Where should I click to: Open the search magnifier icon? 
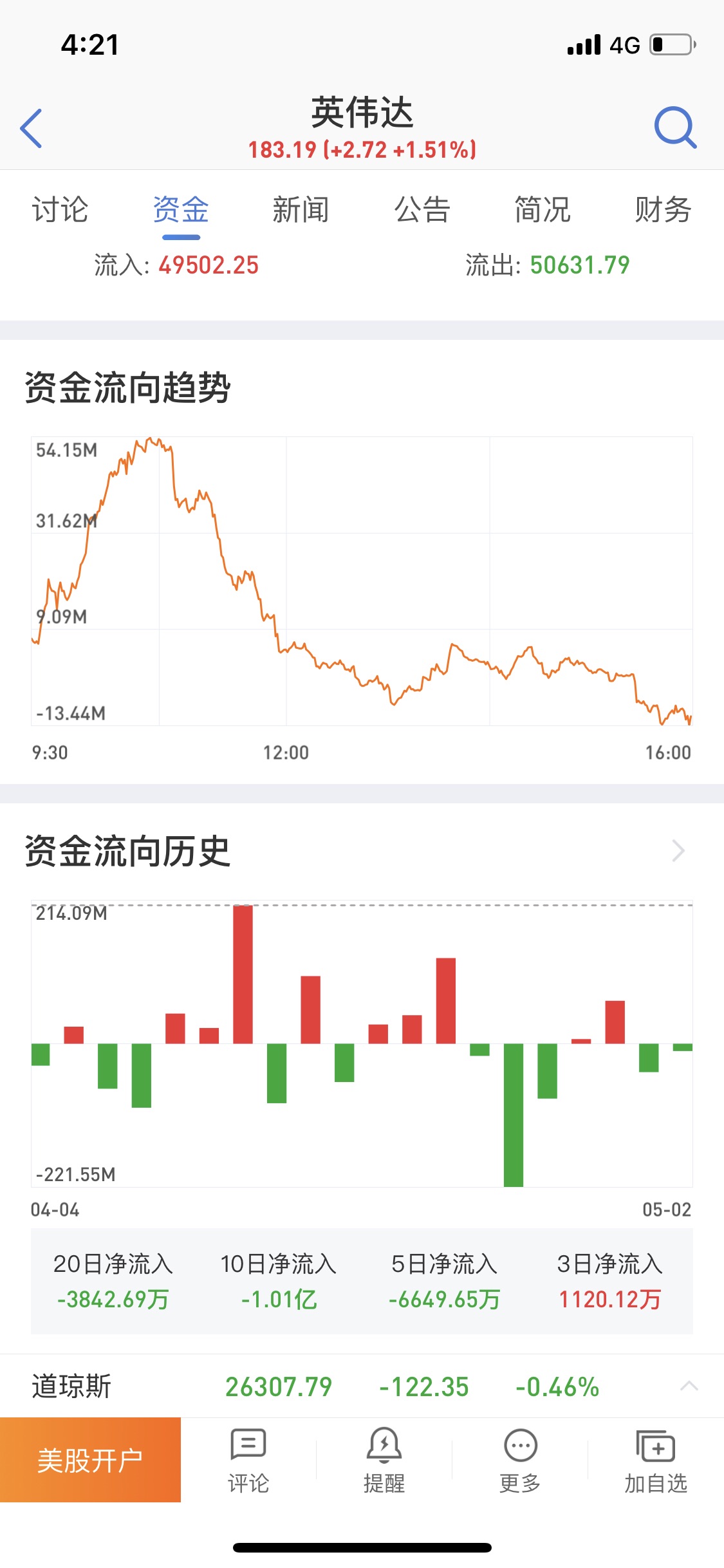pyautogui.click(x=676, y=127)
